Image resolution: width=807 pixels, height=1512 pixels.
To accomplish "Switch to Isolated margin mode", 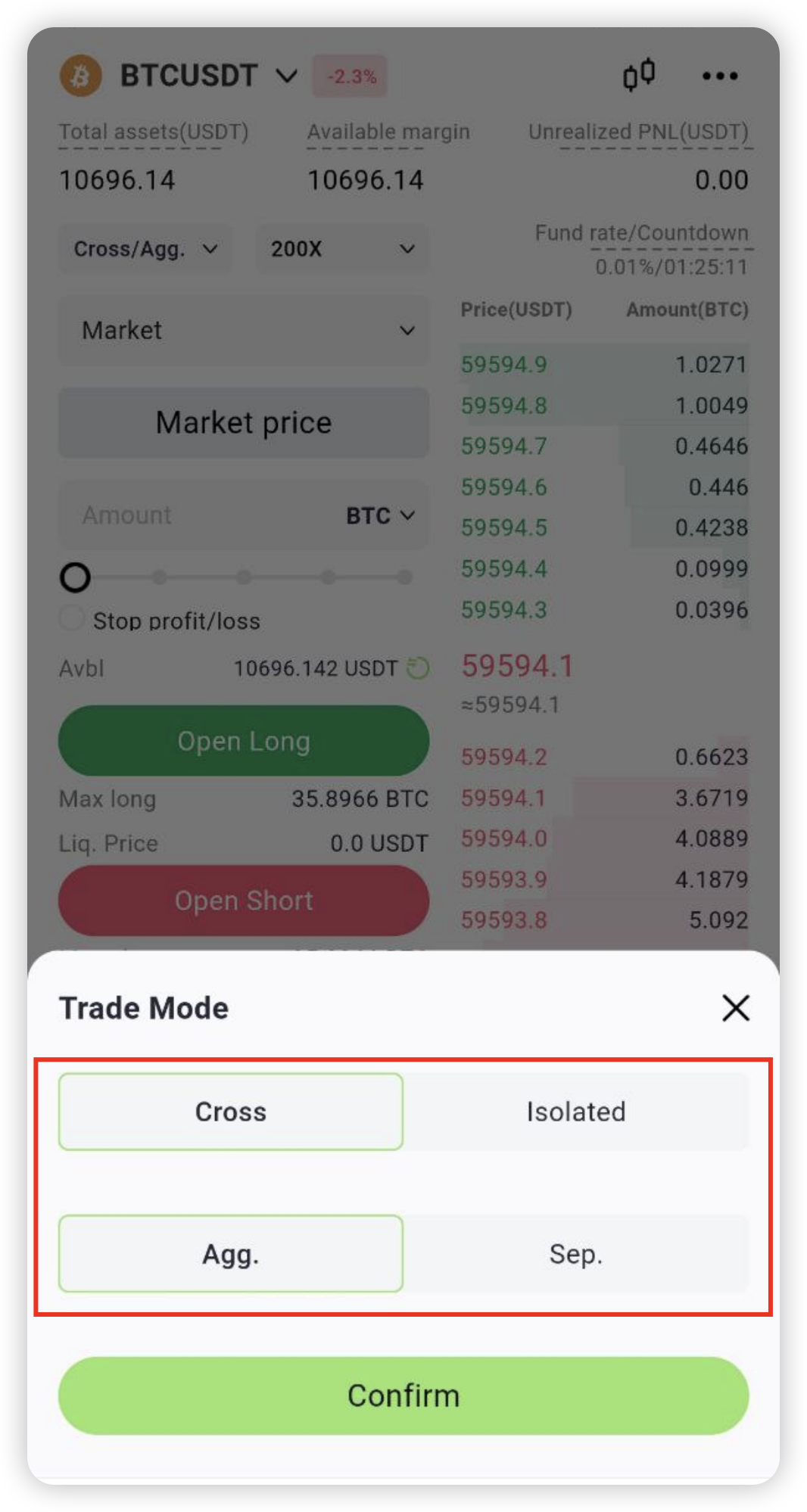I will tap(576, 1111).
